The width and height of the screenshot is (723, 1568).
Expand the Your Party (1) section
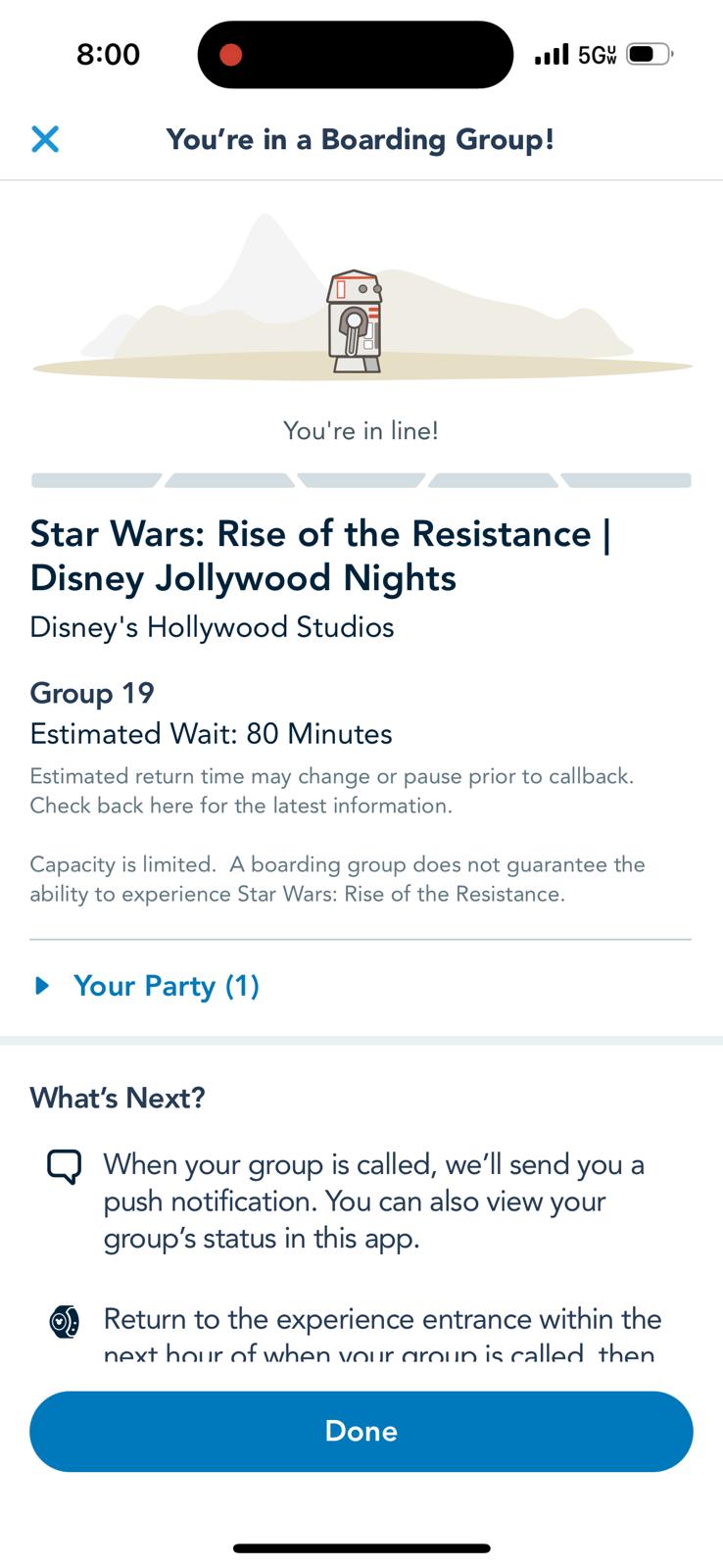(147, 986)
